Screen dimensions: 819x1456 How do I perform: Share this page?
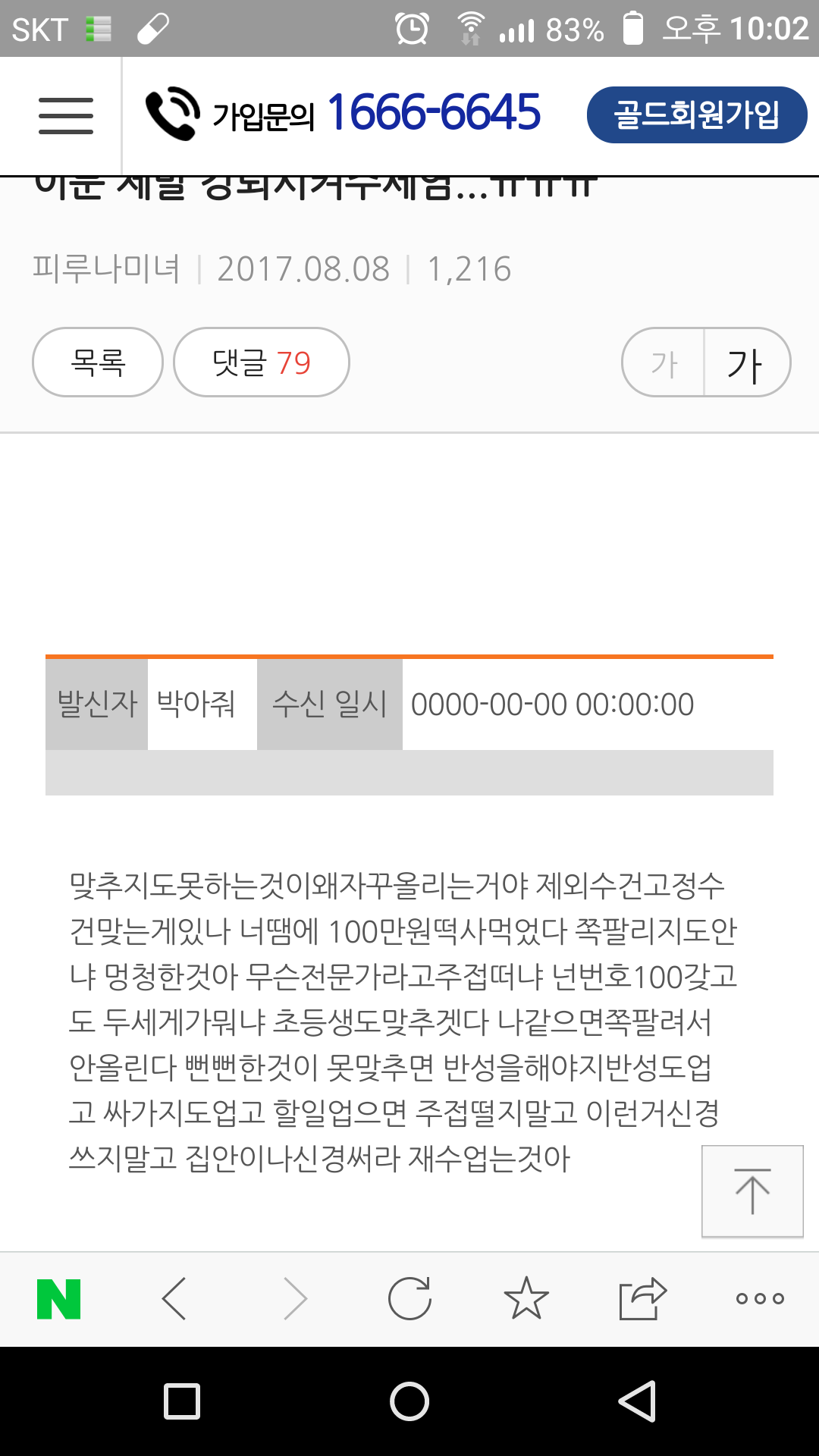pyautogui.click(x=642, y=1299)
